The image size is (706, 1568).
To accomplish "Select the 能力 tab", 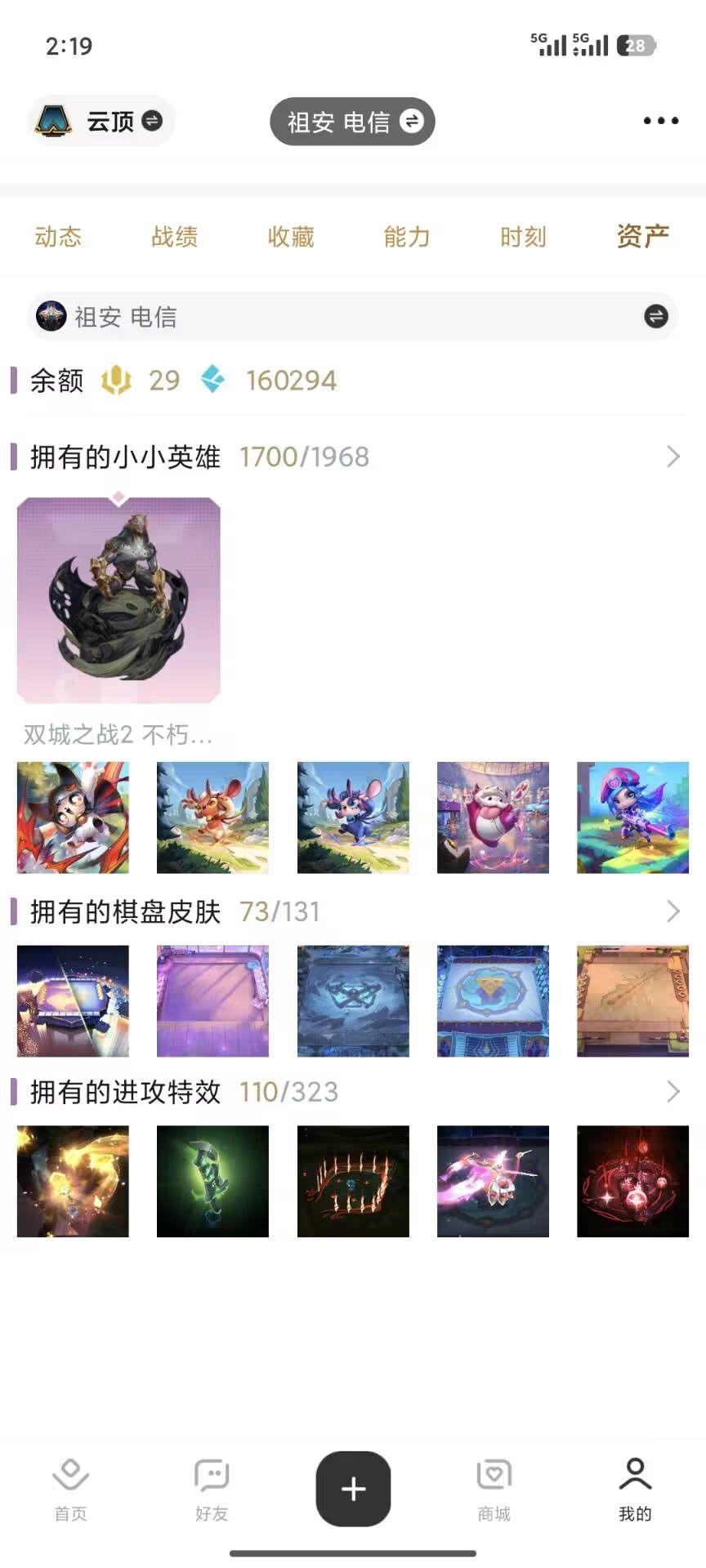I will pos(407,237).
